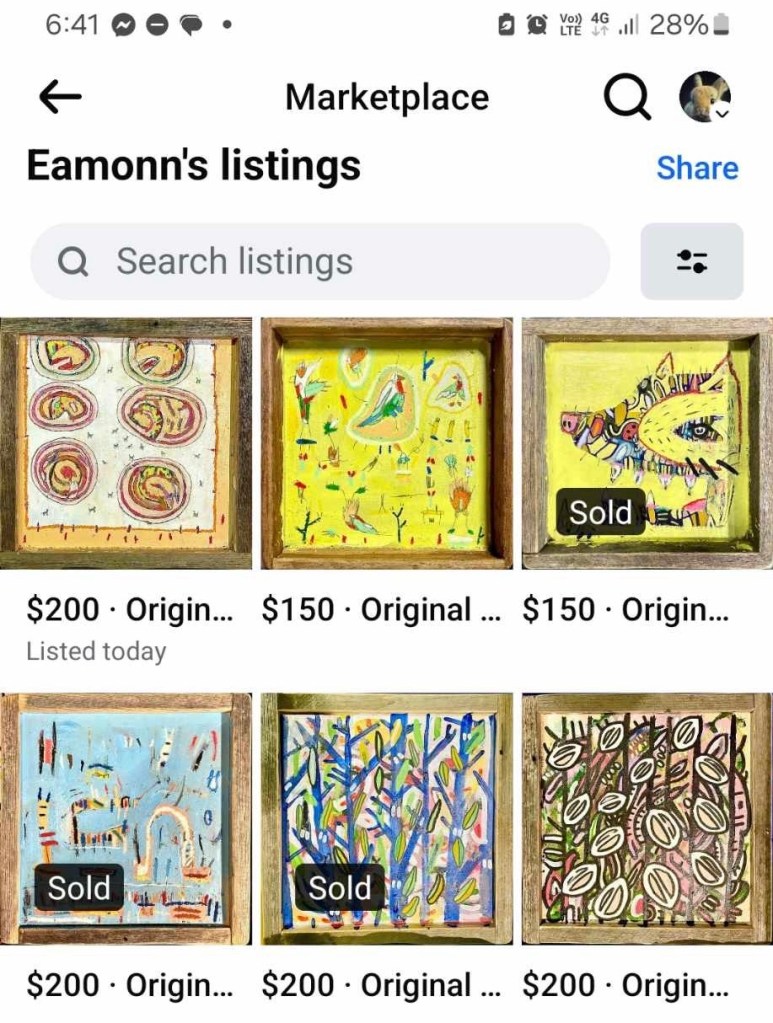This screenshot has width=773, height=1023.
Task: Open the $200 pink leaves painting listing
Action: tap(647, 818)
